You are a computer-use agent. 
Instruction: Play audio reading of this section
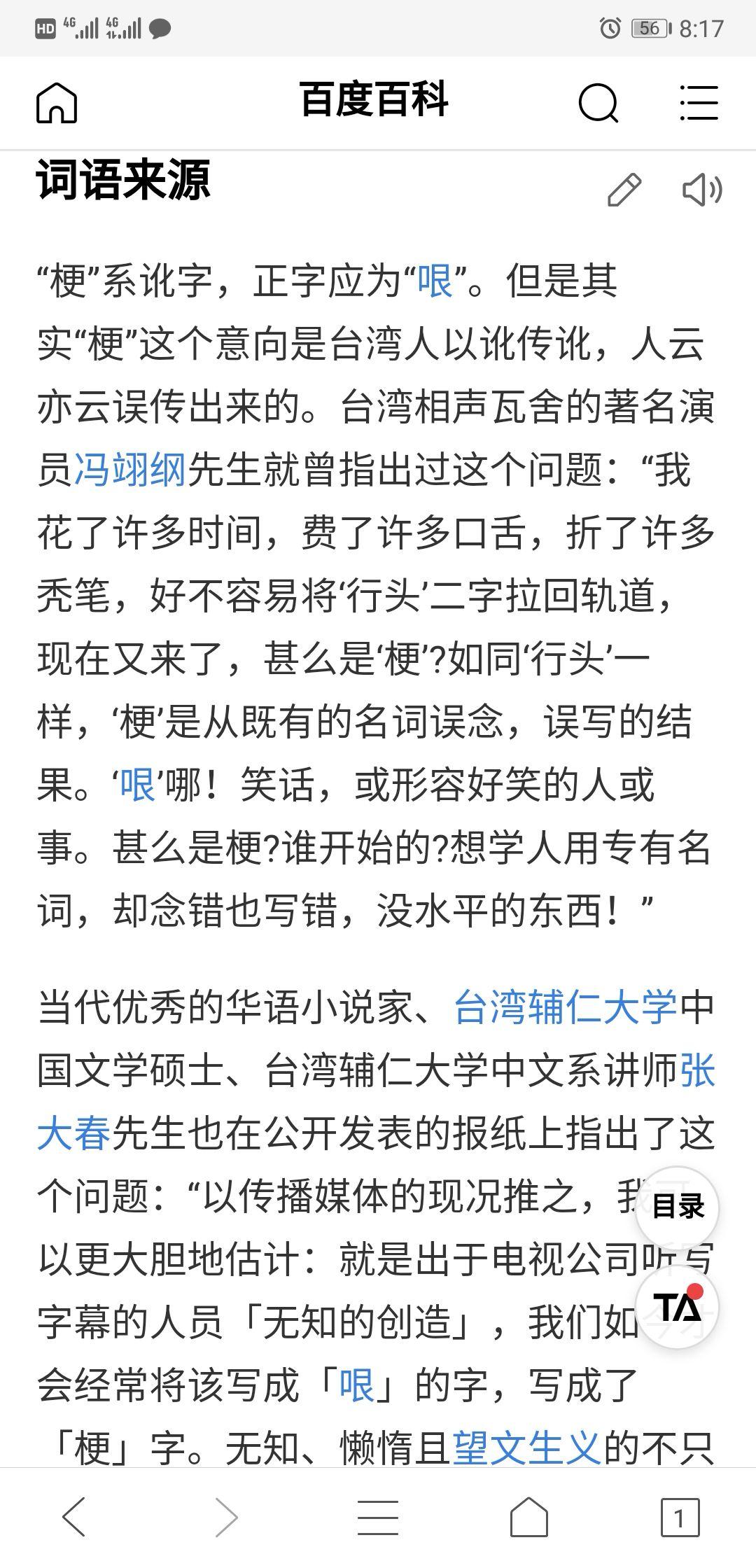pos(701,190)
